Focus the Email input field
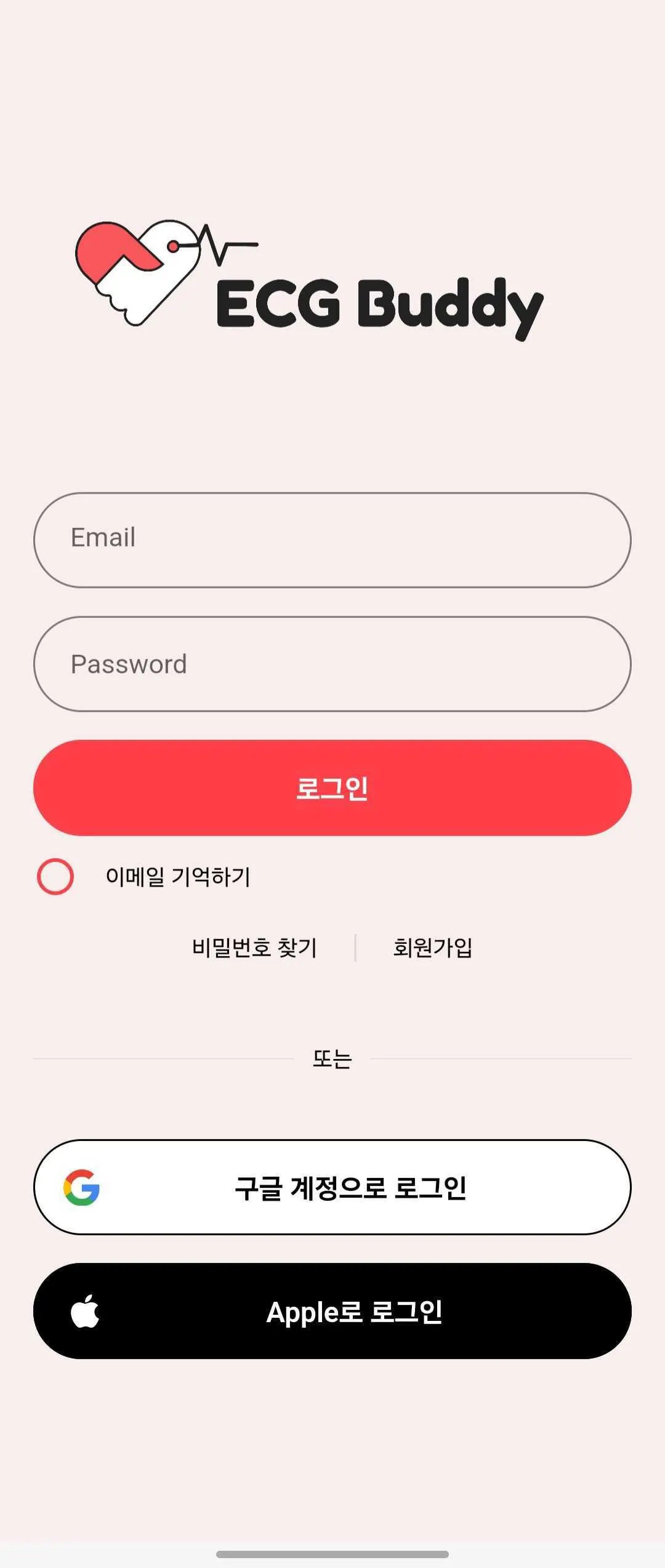This screenshot has height=1568, width=665. tap(332, 540)
